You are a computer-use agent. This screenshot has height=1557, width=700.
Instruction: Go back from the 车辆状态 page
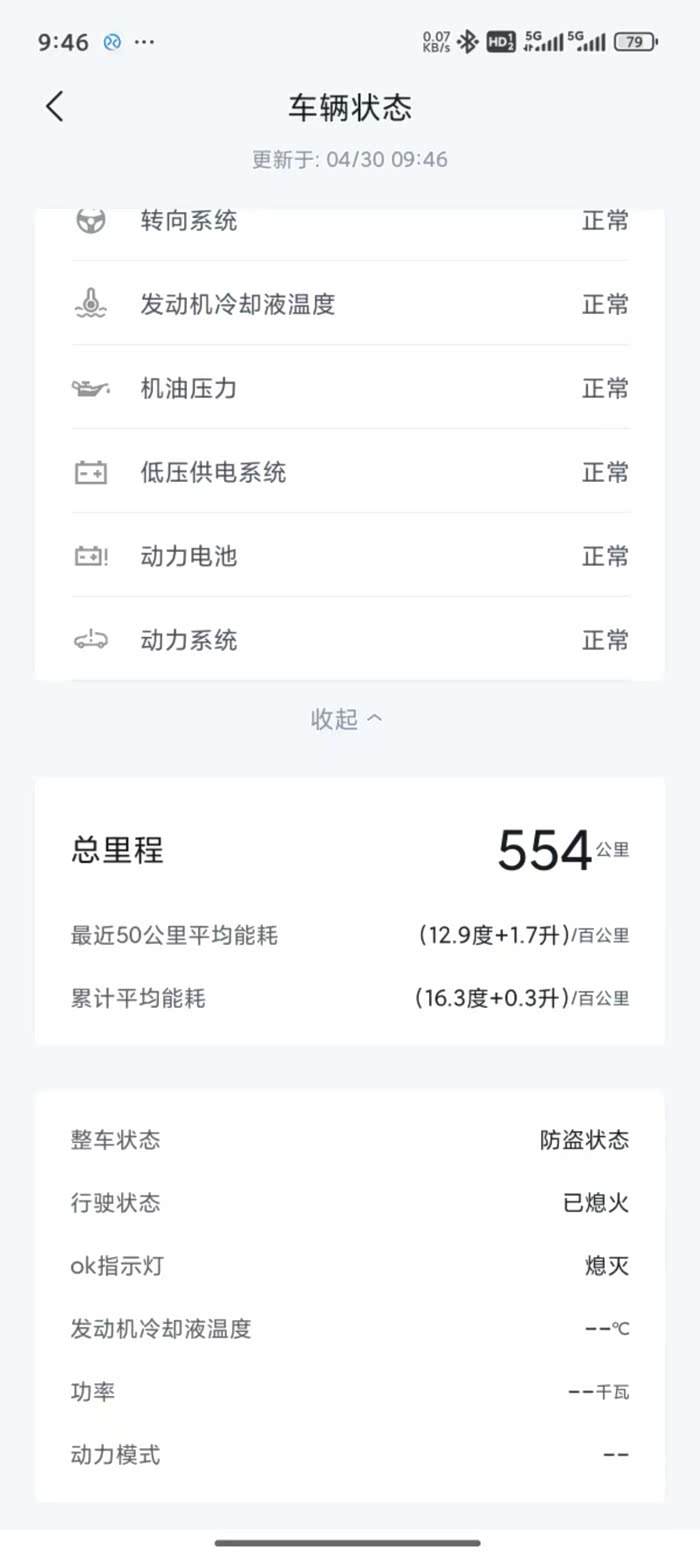coord(55,106)
